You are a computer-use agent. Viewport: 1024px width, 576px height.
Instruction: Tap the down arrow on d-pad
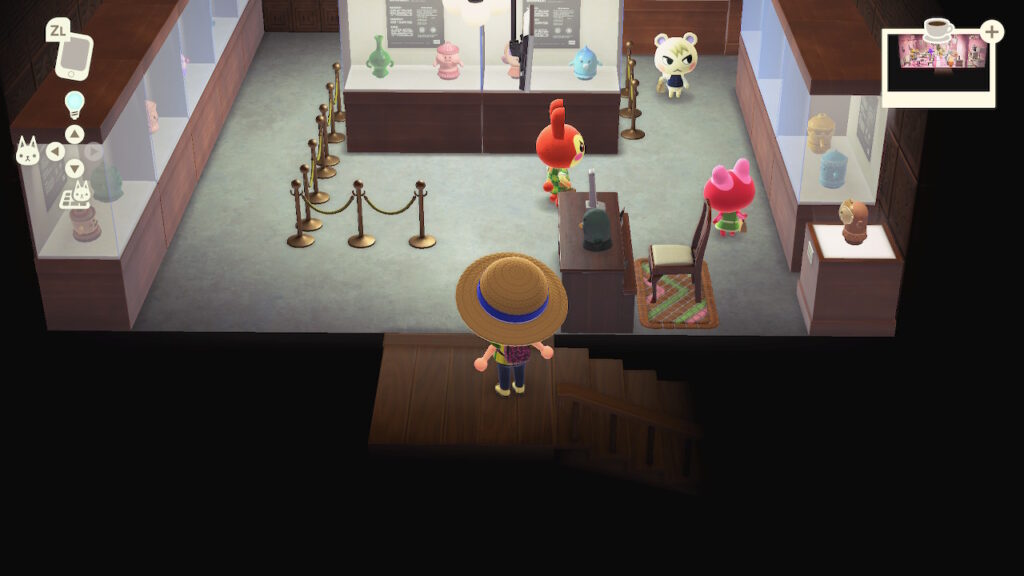click(75, 170)
